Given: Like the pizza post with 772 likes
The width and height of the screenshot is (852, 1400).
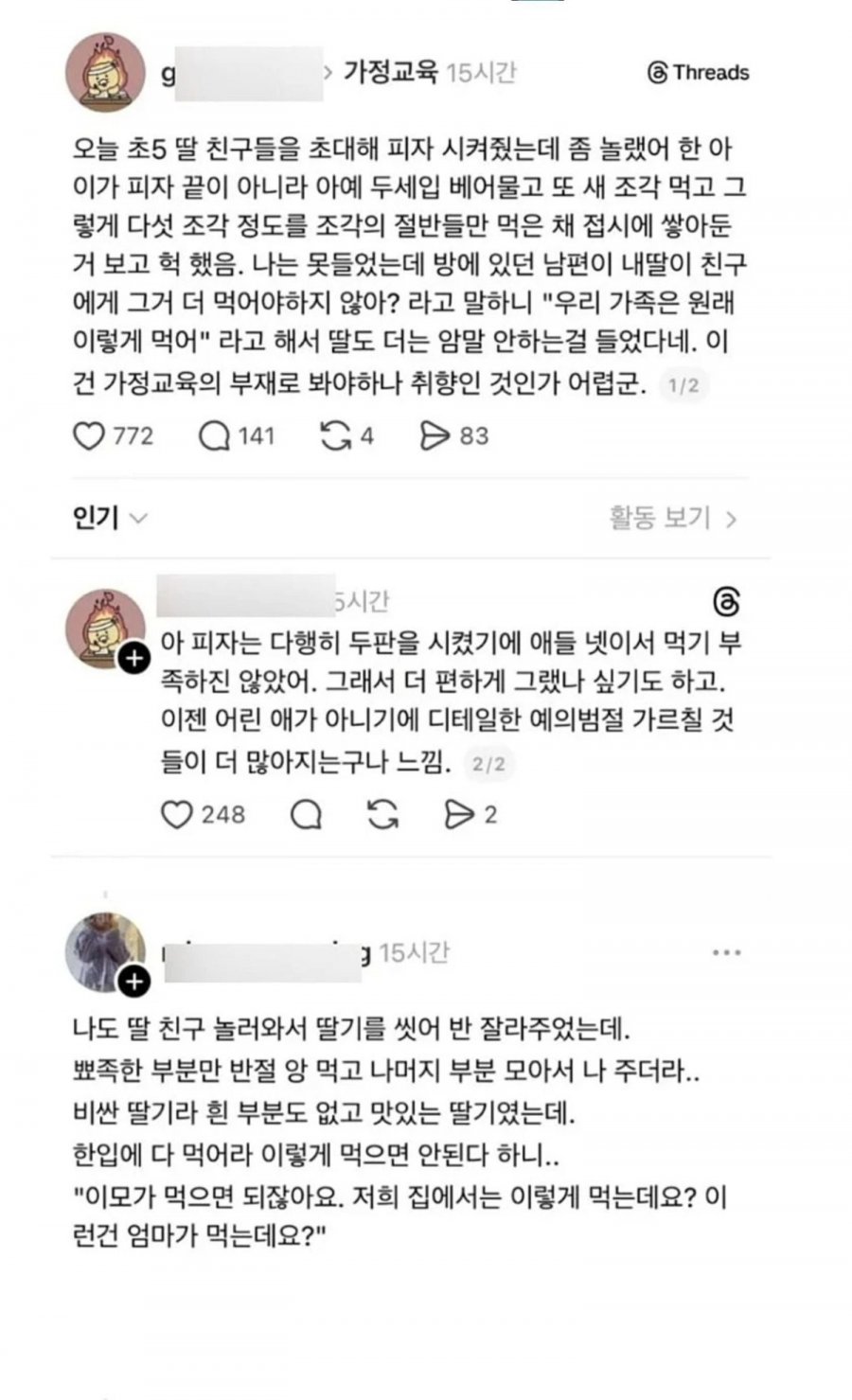Looking at the screenshot, I should click(x=88, y=435).
